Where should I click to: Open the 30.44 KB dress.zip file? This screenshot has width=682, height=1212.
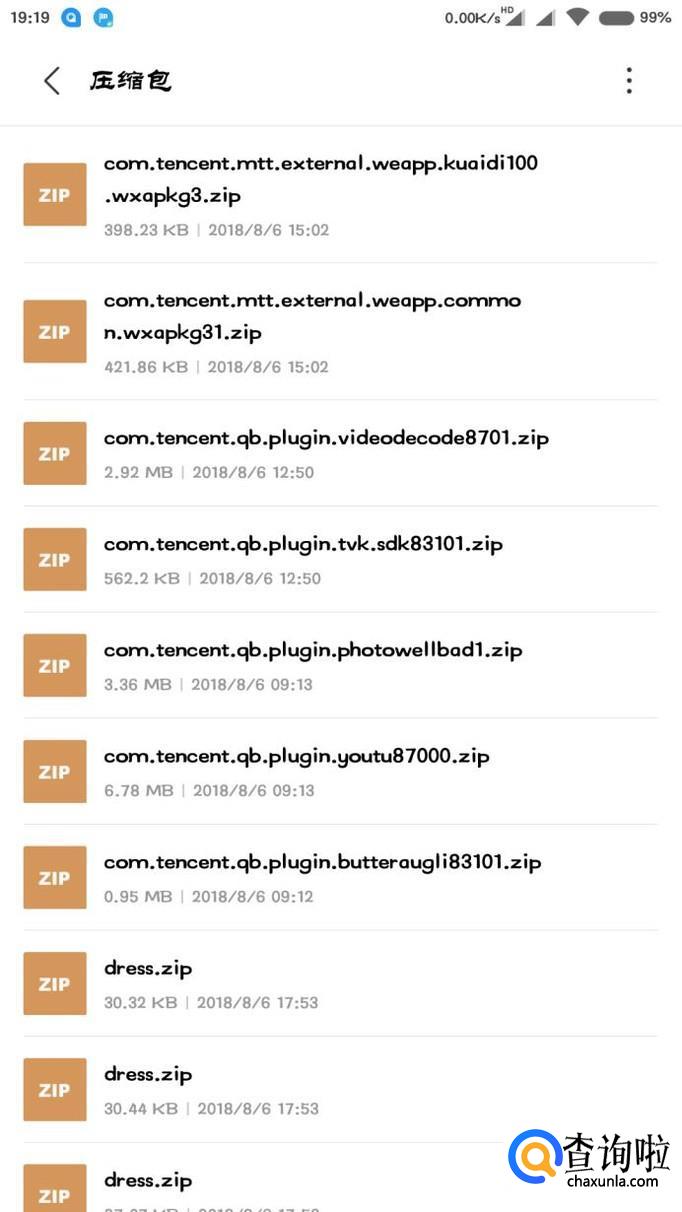pyautogui.click(x=341, y=1090)
